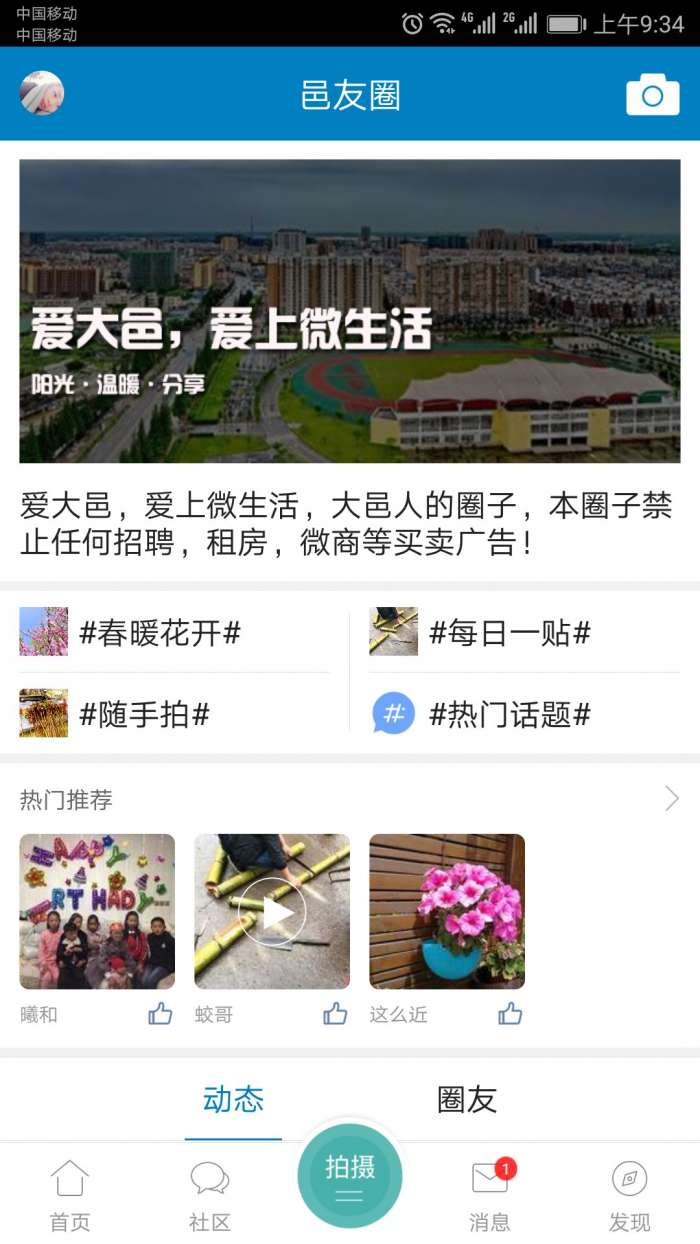
Task: Like 蛟哥's recommended post
Action: pyautogui.click(x=335, y=1014)
